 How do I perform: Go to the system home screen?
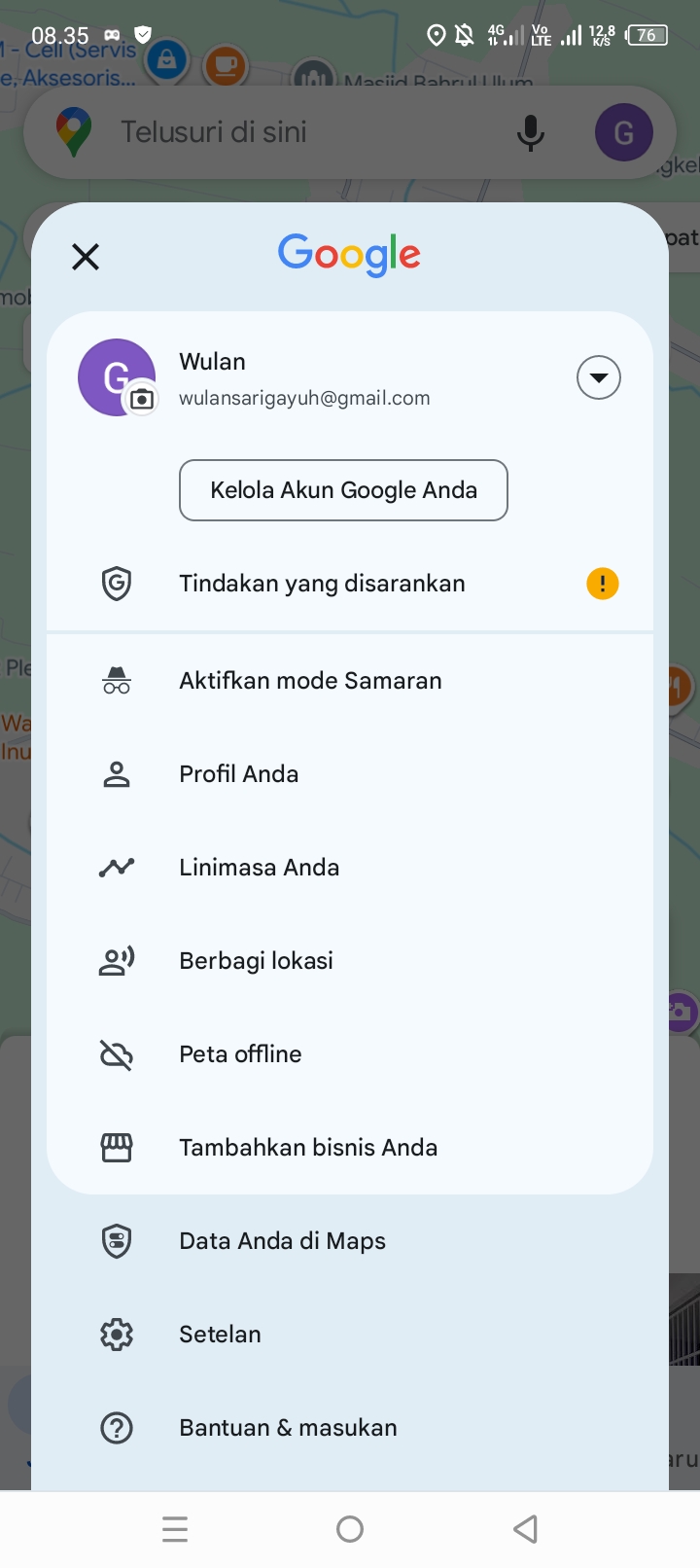click(350, 1529)
